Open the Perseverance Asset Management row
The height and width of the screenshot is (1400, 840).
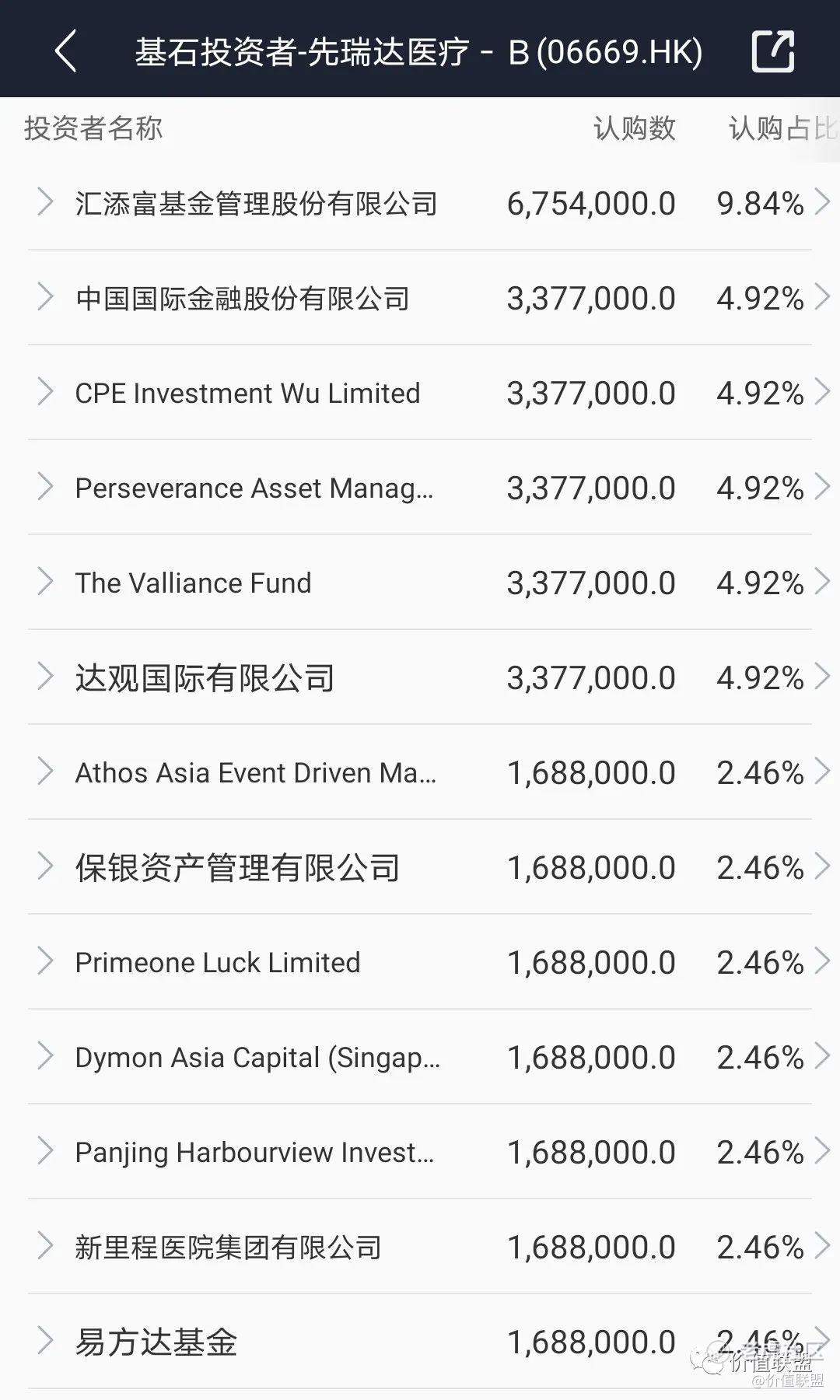(420, 488)
